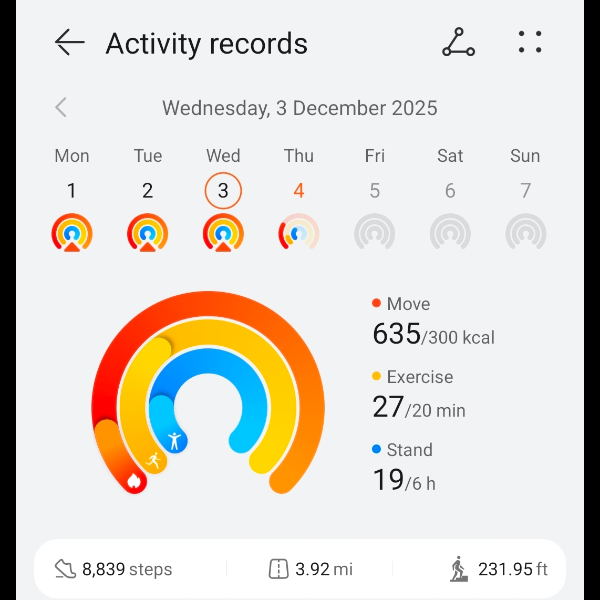Screen dimensions: 600x600
Task: Switch to Thursday 4 activity
Action: [x=298, y=205]
